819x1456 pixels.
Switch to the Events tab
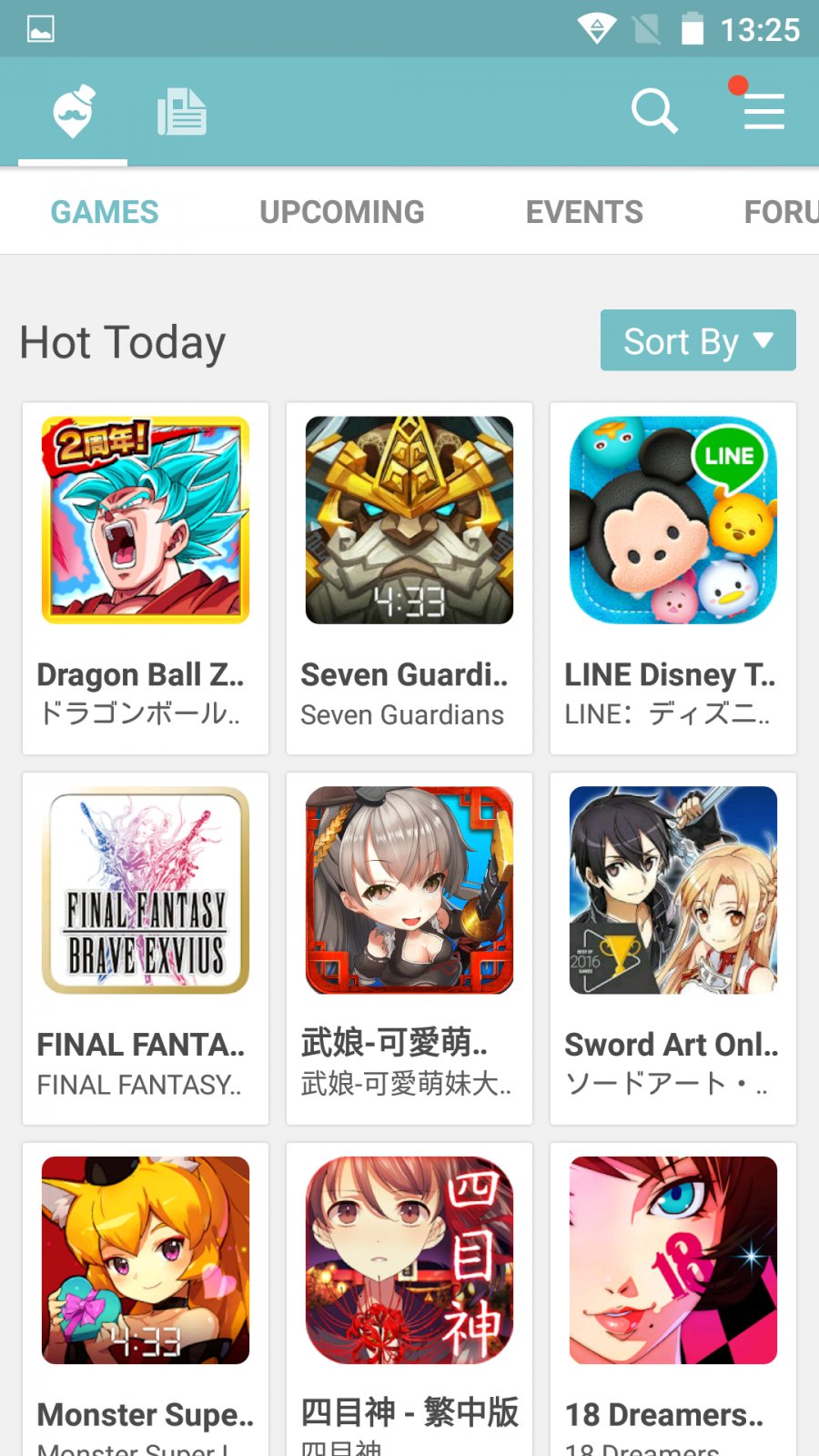tap(584, 212)
